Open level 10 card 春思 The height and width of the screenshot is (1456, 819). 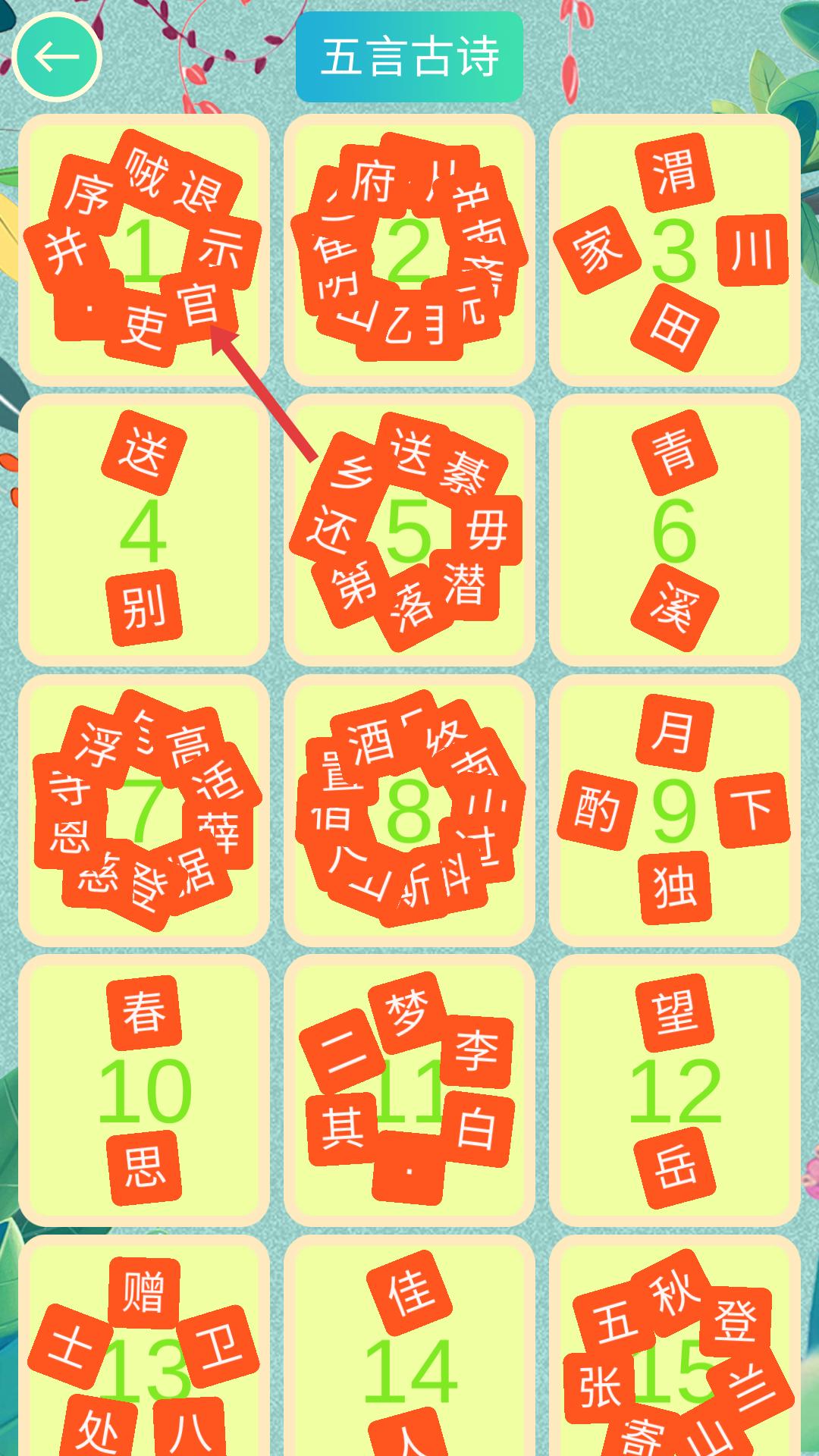(x=144, y=1090)
